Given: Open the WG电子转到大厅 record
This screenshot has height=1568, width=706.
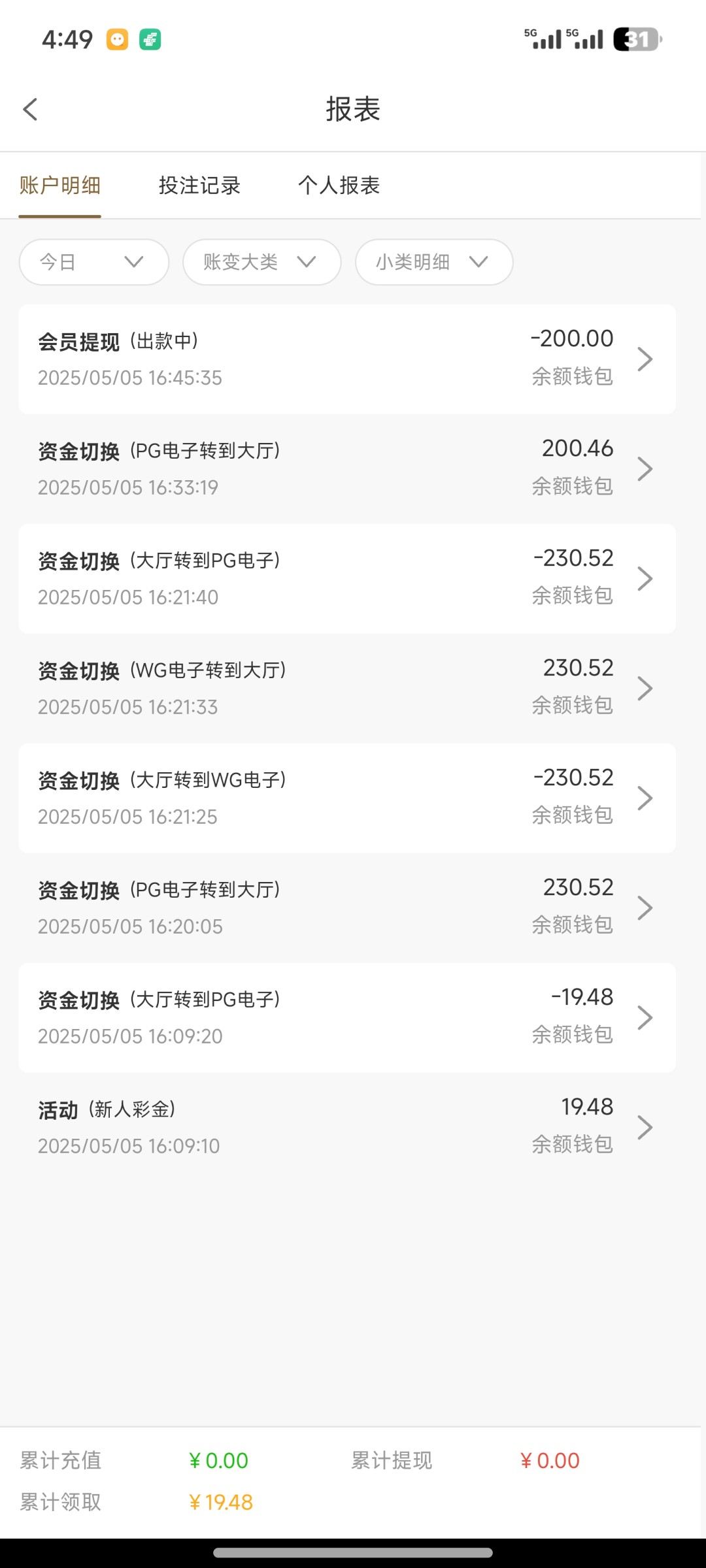Looking at the screenshot, I should click(347, 688).
